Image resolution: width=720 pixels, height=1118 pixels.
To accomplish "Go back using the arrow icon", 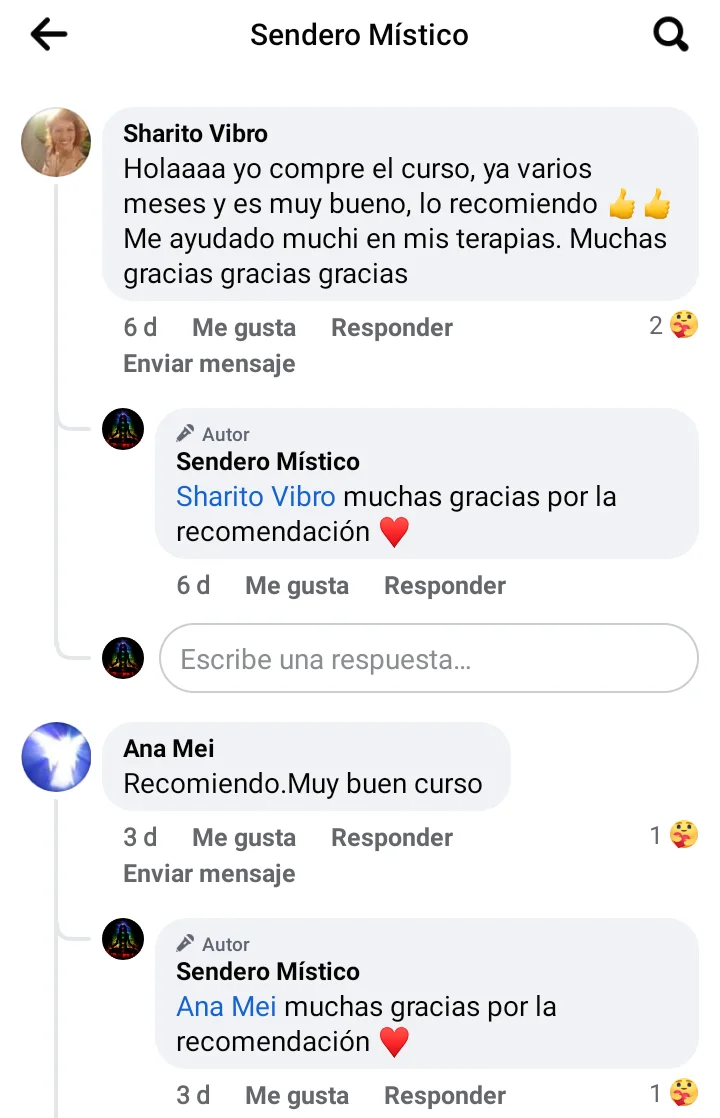I will tap(48, 35).
